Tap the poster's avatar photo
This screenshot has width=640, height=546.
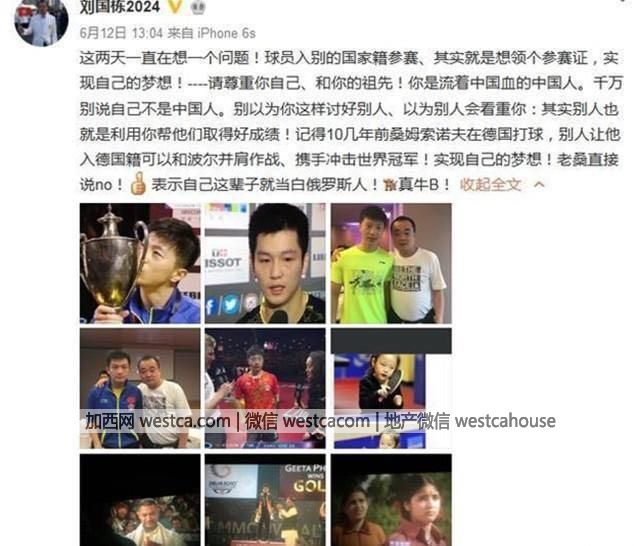coord(41,20)
